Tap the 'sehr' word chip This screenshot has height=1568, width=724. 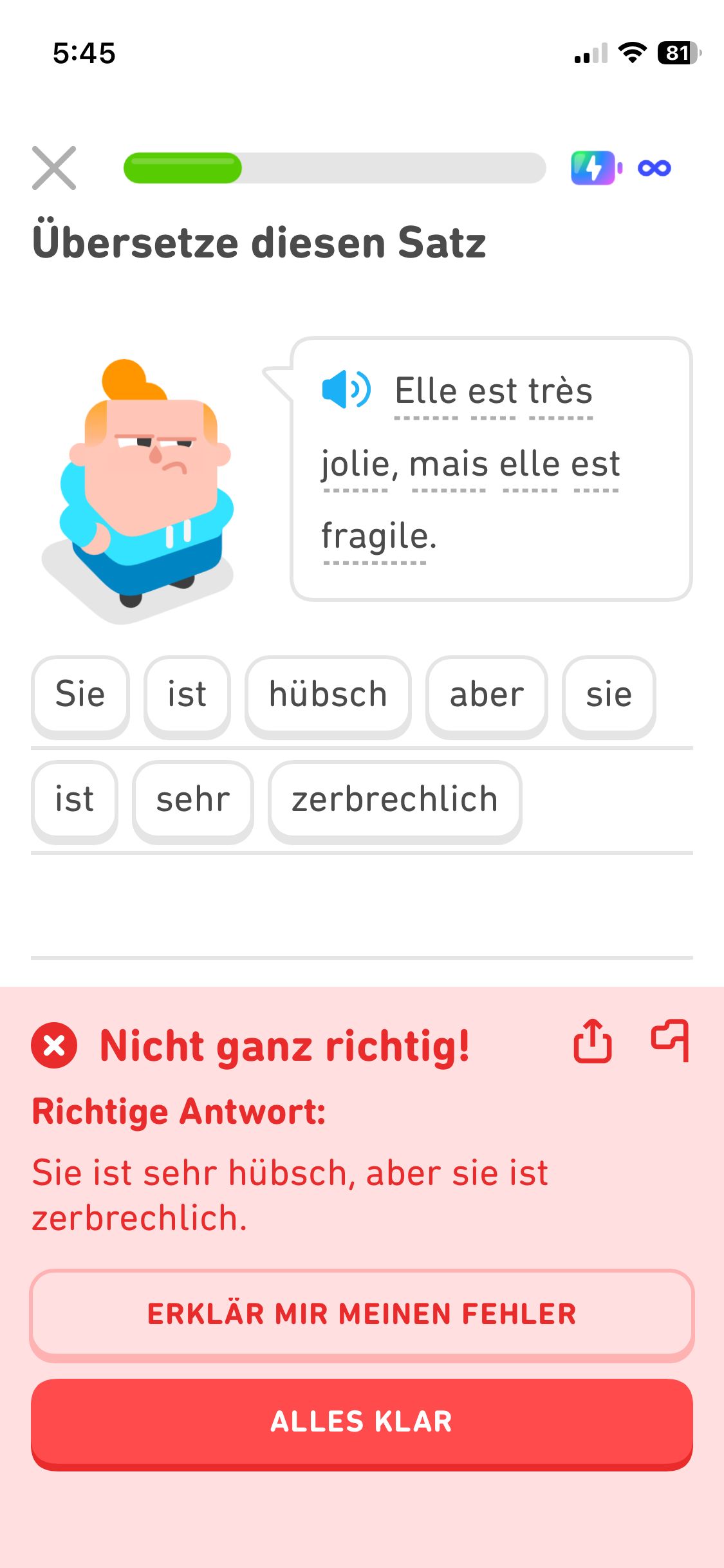coord(192,799)
